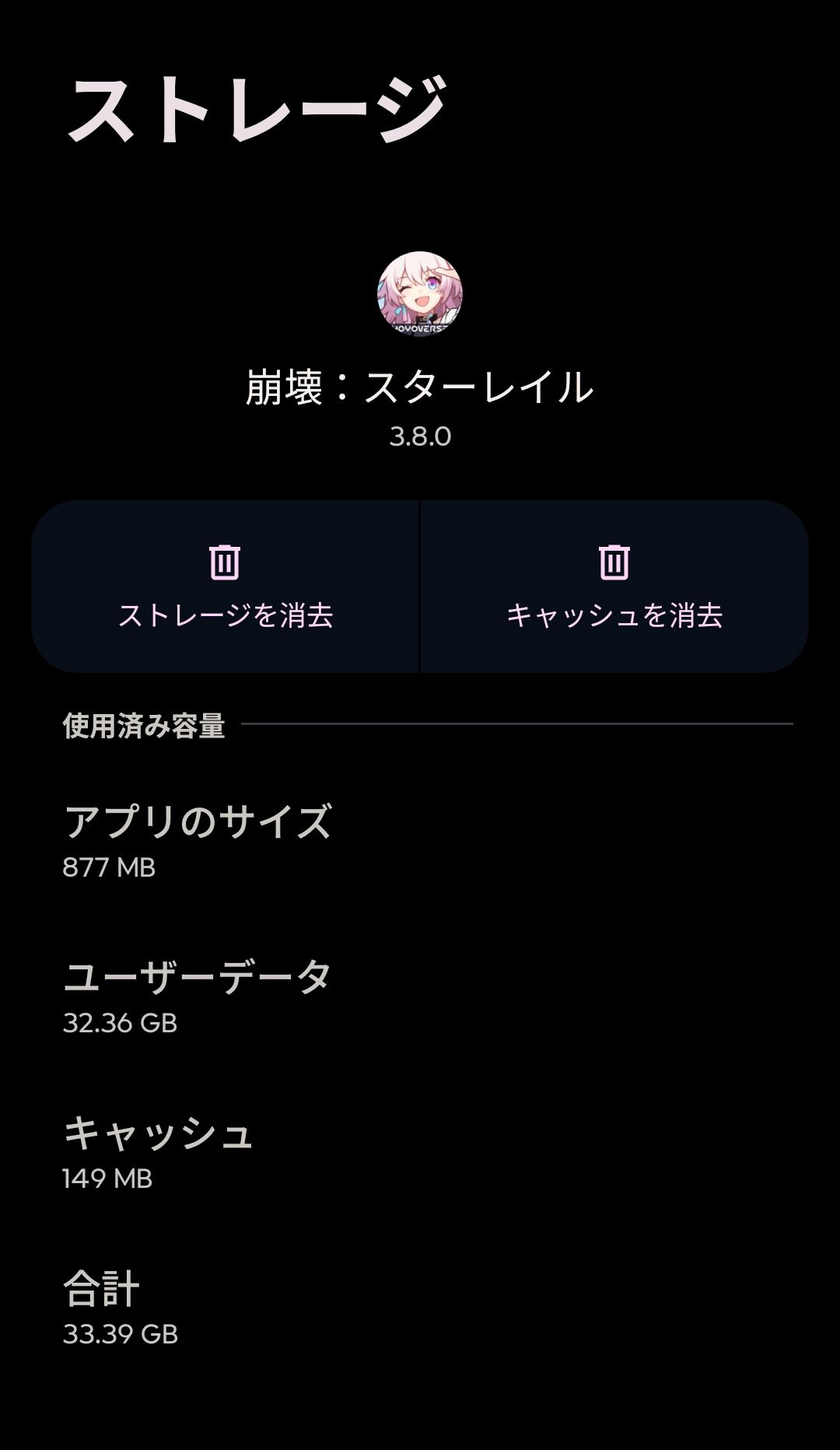This screenshot has height=1450, width=840.
Task: Tap ストレージを消去 to clear storage
Action: tap(226, 587)
